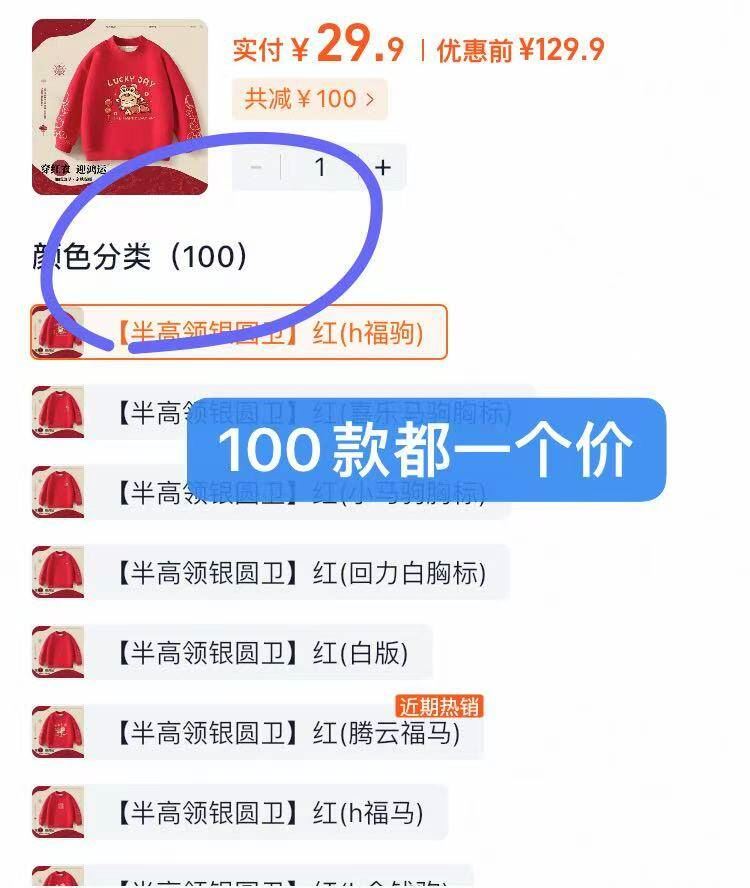
Task: Tap the 近期热销 hot-sale badge
Action: tap(440, 705)
